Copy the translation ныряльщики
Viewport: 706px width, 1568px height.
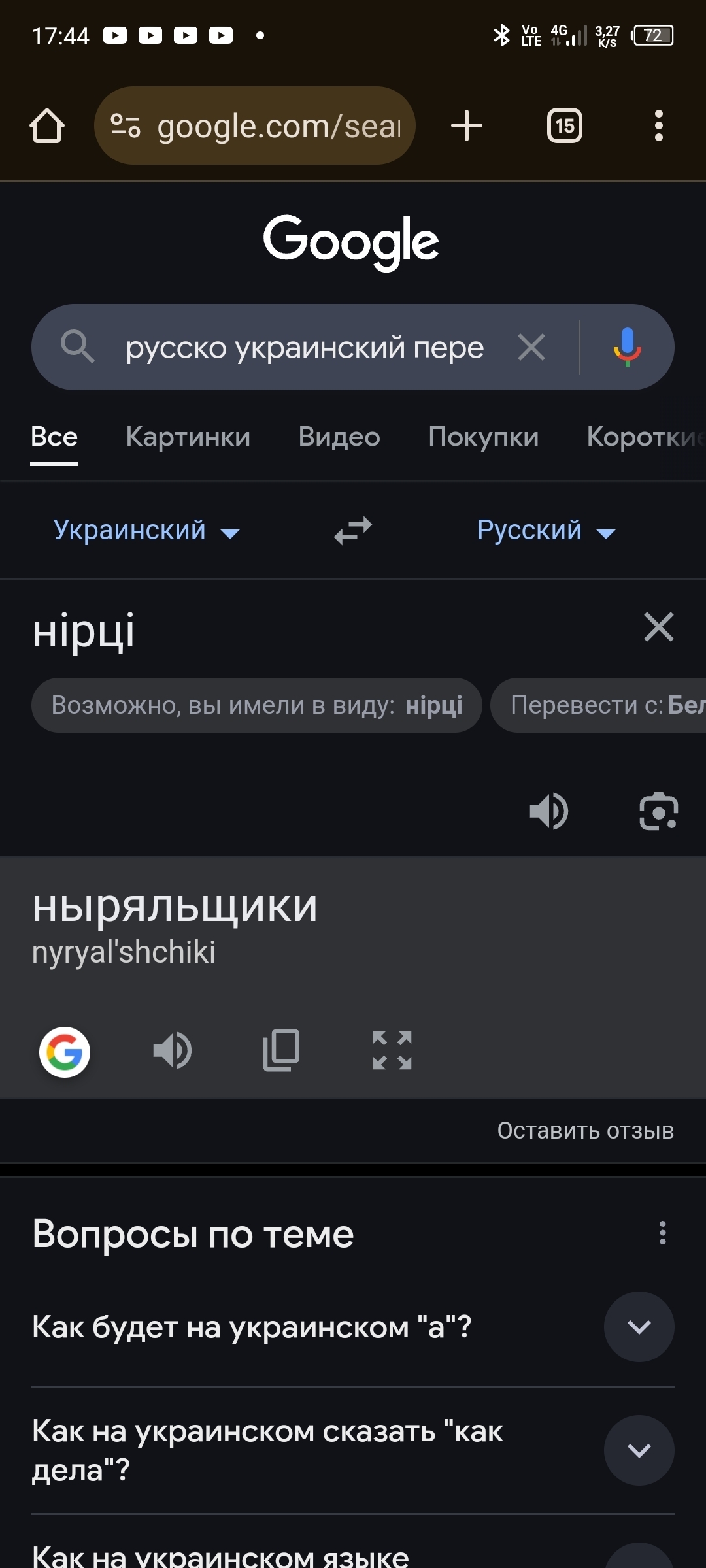(x=281, y=1050)
